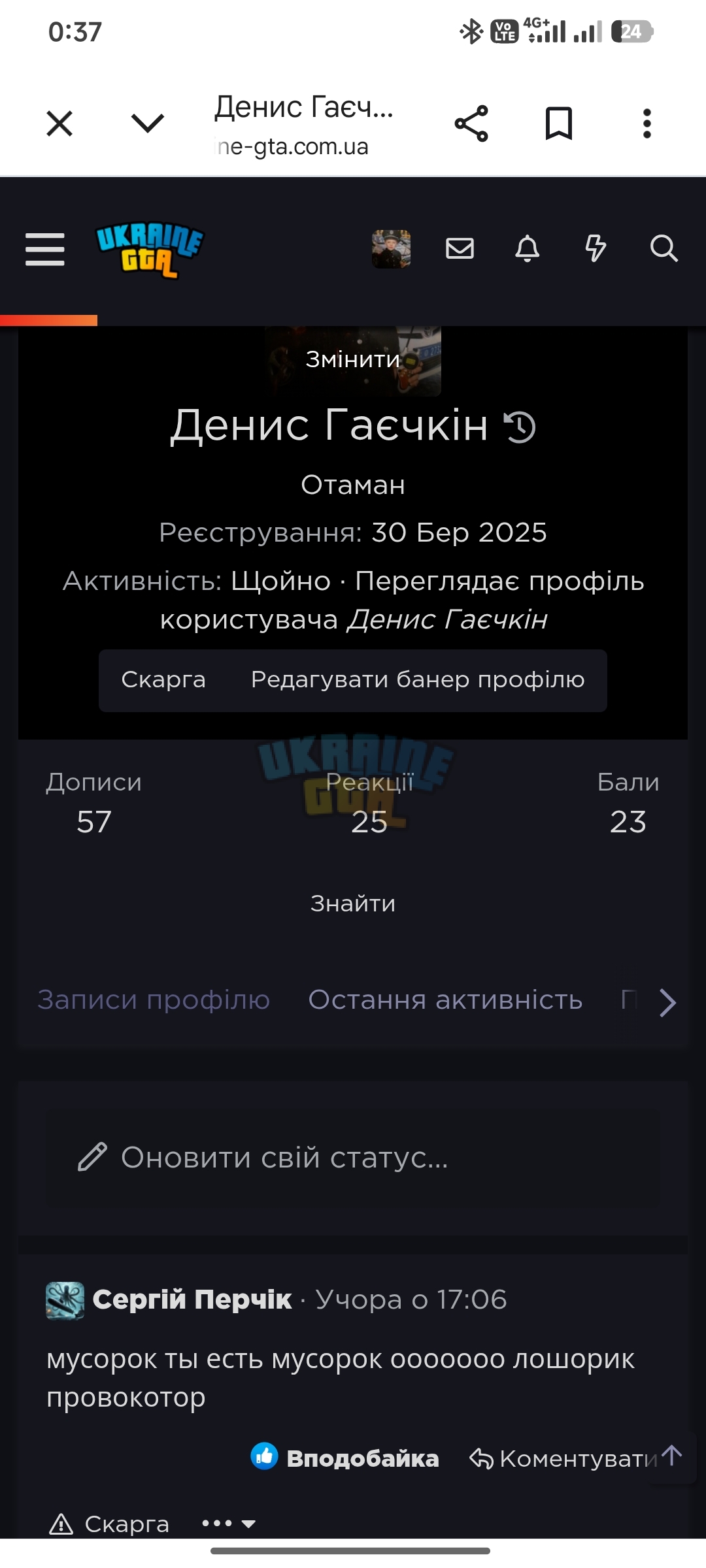
Task: Tap Змінити to change avatar
Action: pyautogui.click(x=353, y=359)
